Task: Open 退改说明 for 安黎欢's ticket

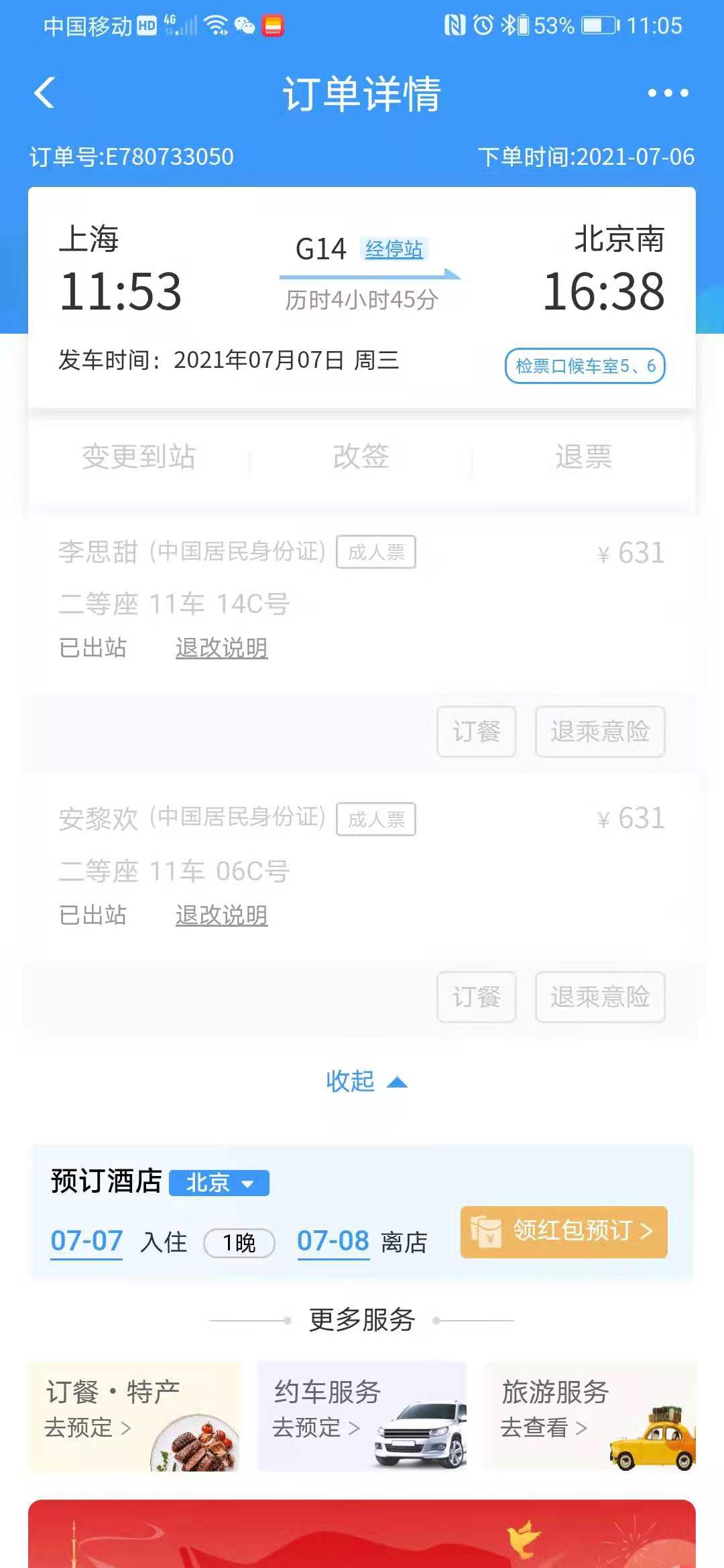Action: [x=221, y=915]
